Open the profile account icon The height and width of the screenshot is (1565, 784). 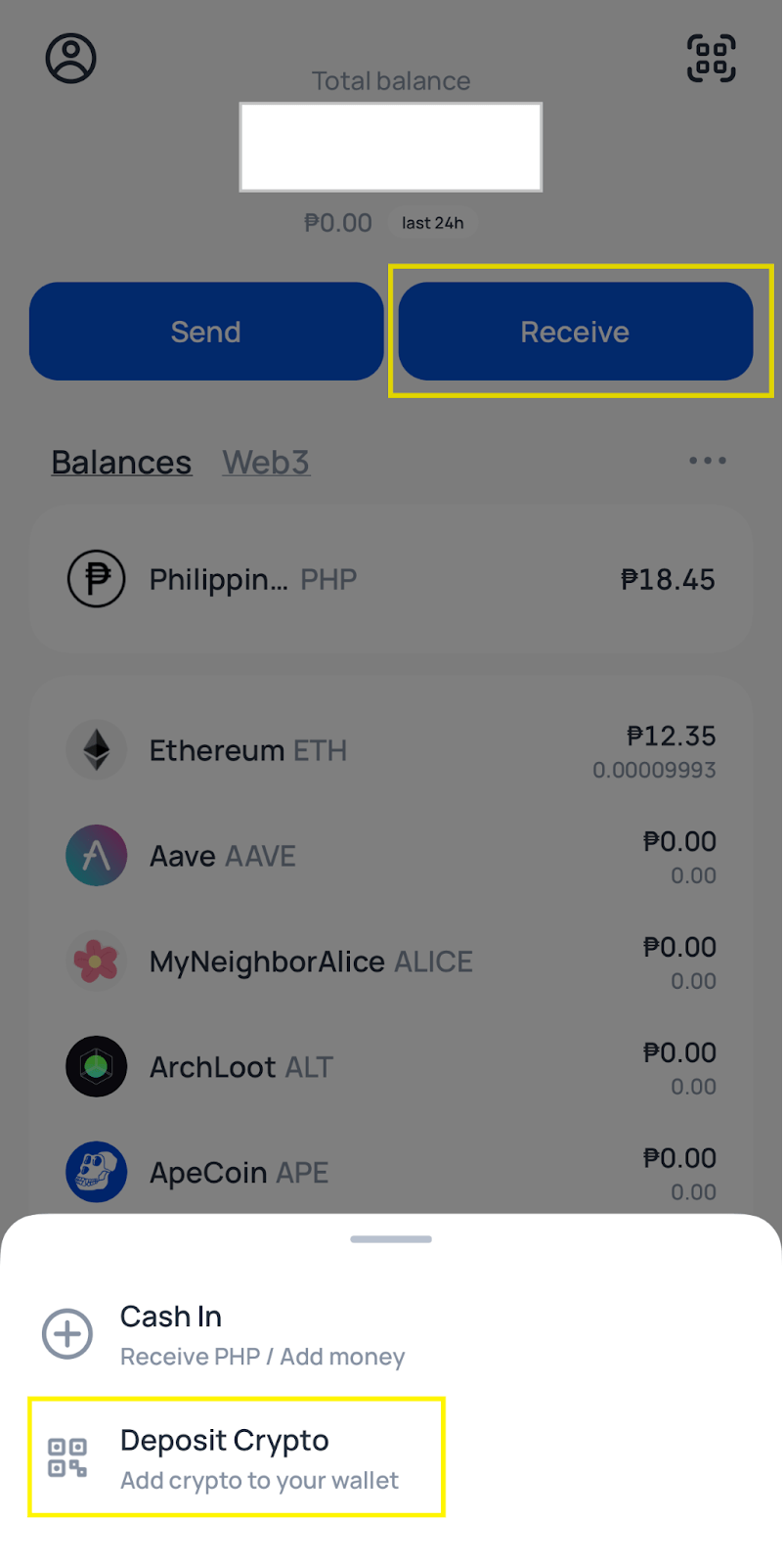pos(69,58)
